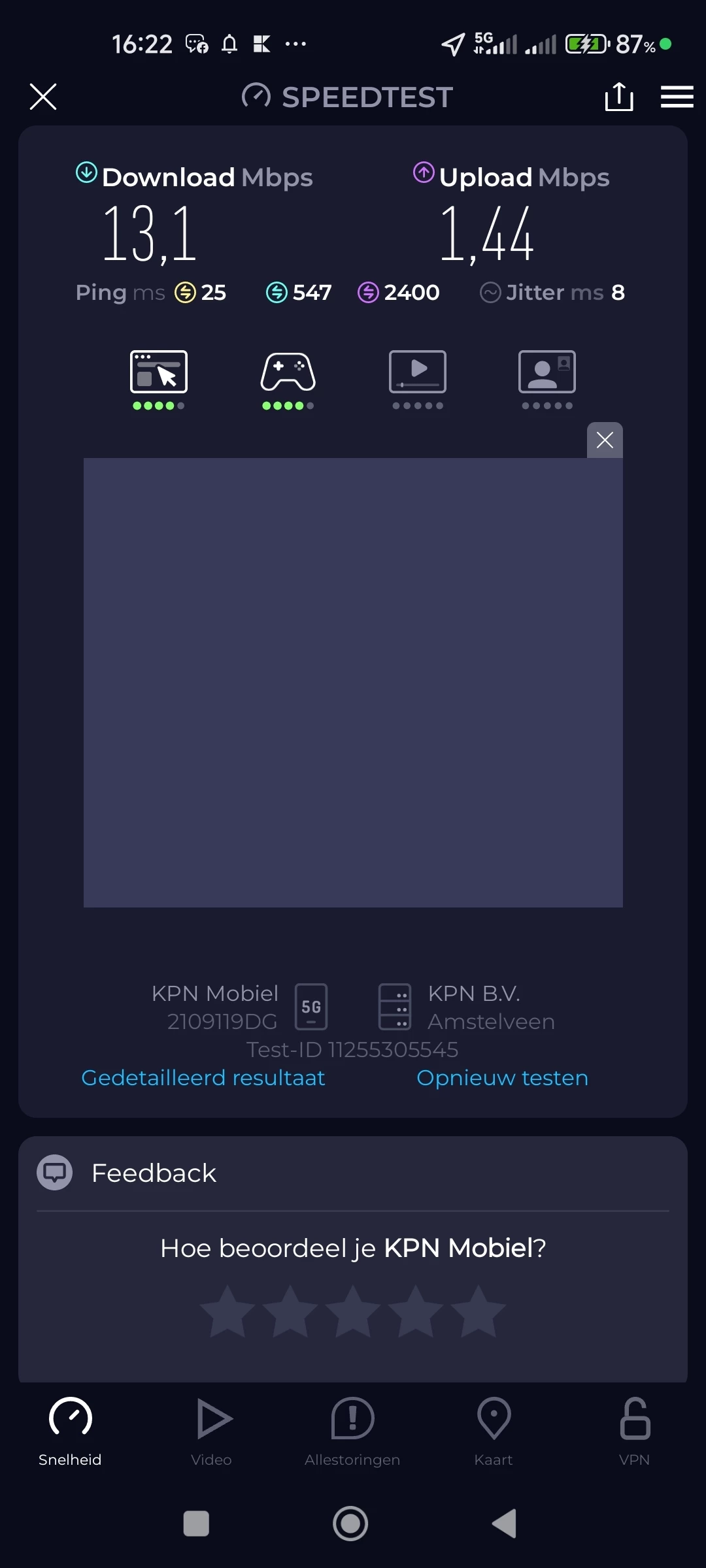Open the hamburger menu

click(x=677, y=97)
